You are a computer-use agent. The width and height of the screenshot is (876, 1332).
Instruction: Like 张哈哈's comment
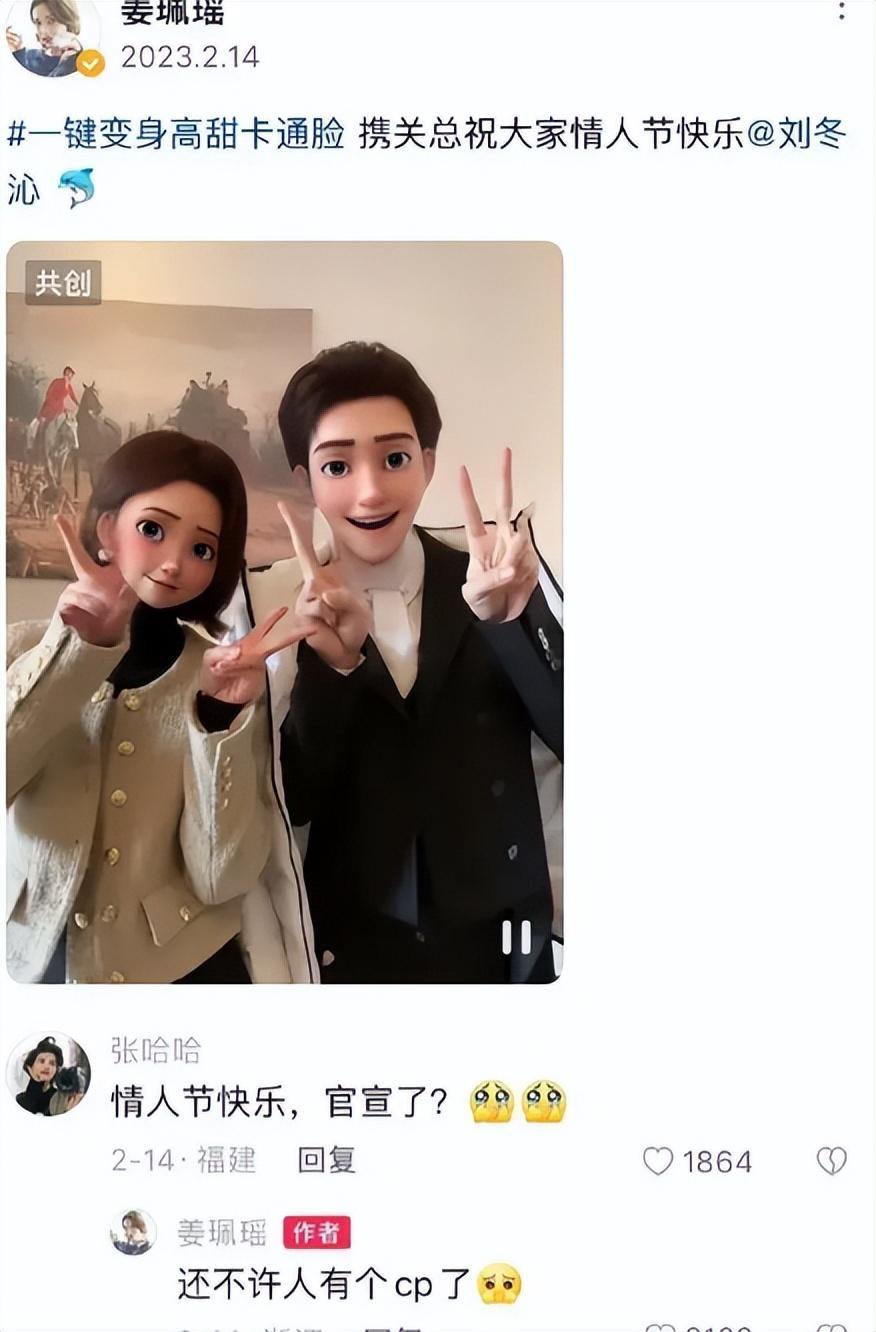tap(658, 1161)
